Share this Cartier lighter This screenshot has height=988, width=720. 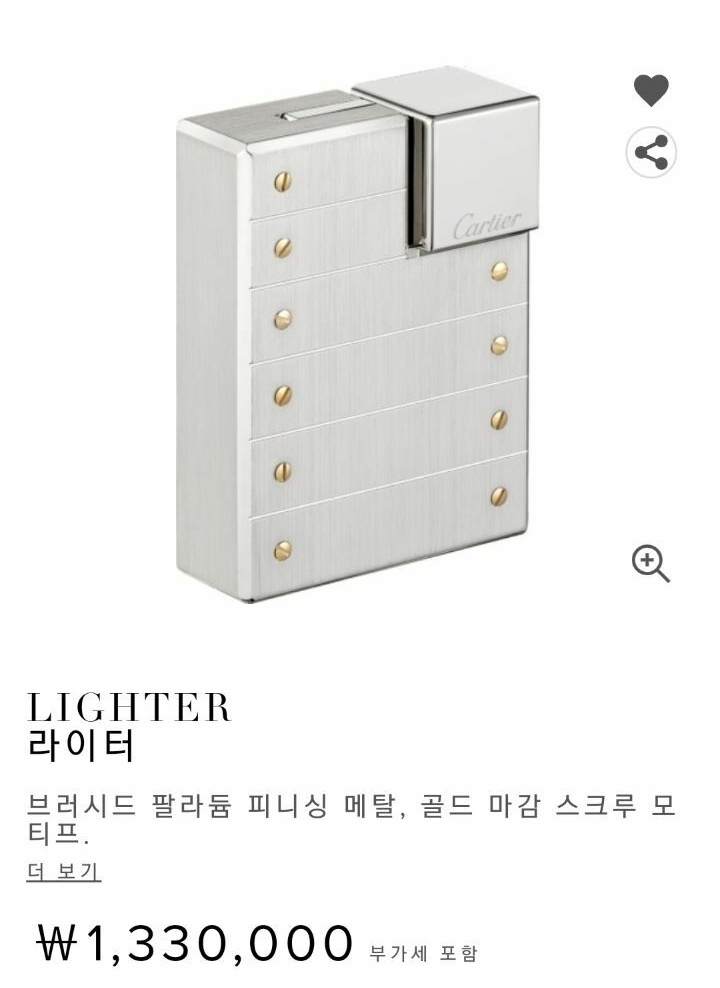pos(651,152)
